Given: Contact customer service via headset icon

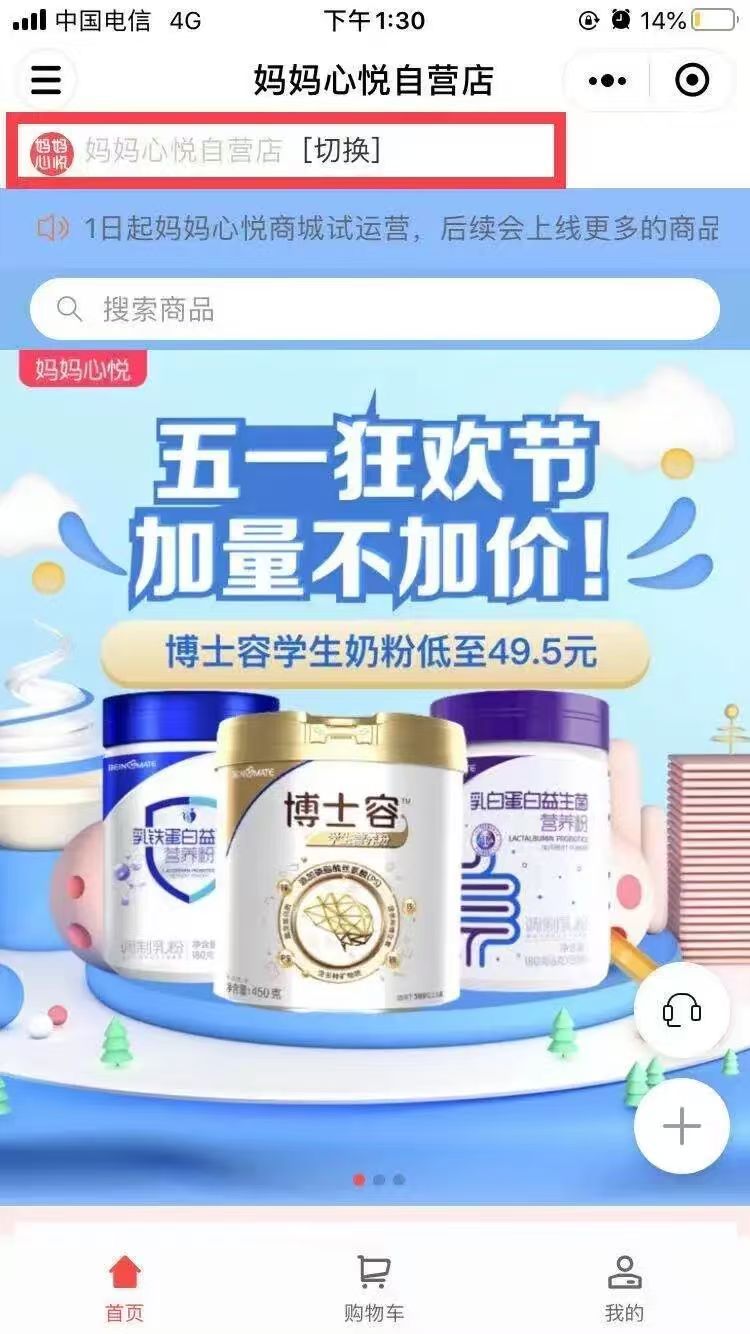Looking at the screenshot, I should tap(682, 1010).
